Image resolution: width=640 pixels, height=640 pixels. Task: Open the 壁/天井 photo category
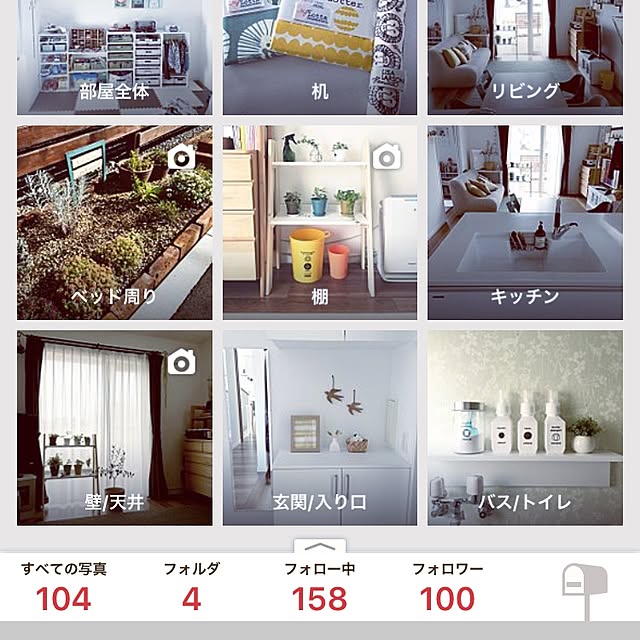pos(114,427)
